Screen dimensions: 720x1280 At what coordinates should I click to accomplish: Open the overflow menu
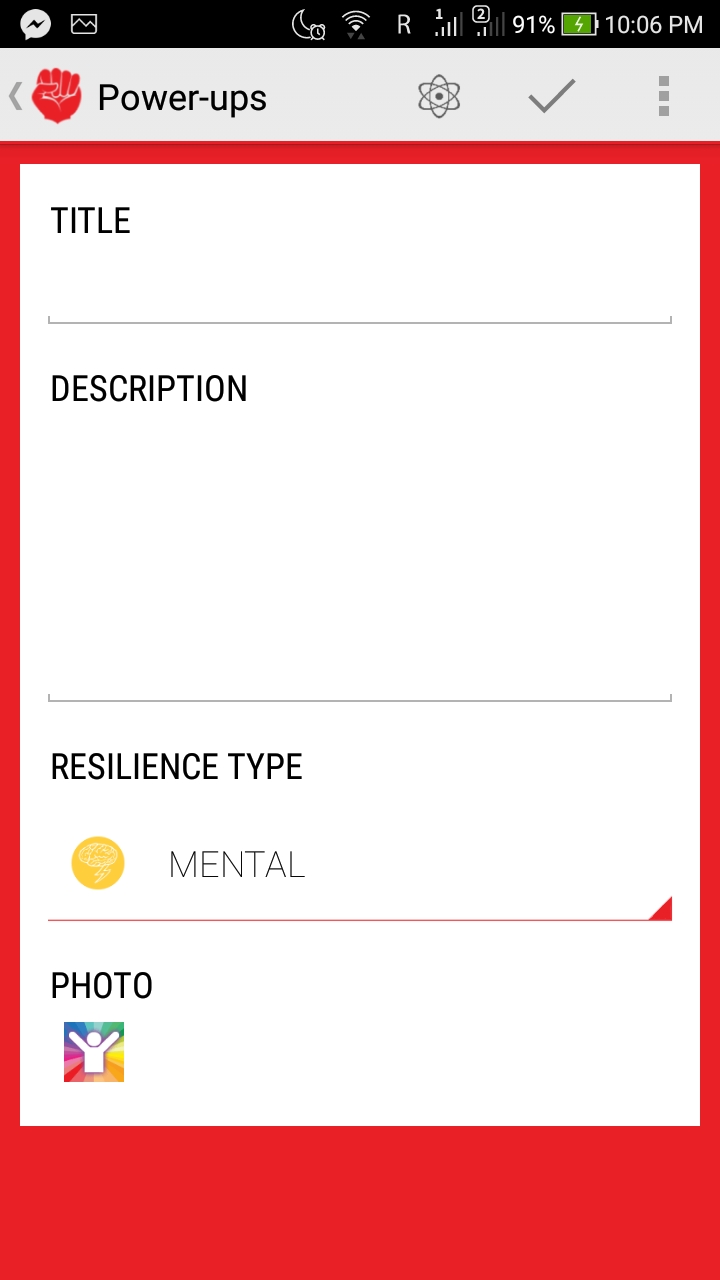(x=663, y=97)
